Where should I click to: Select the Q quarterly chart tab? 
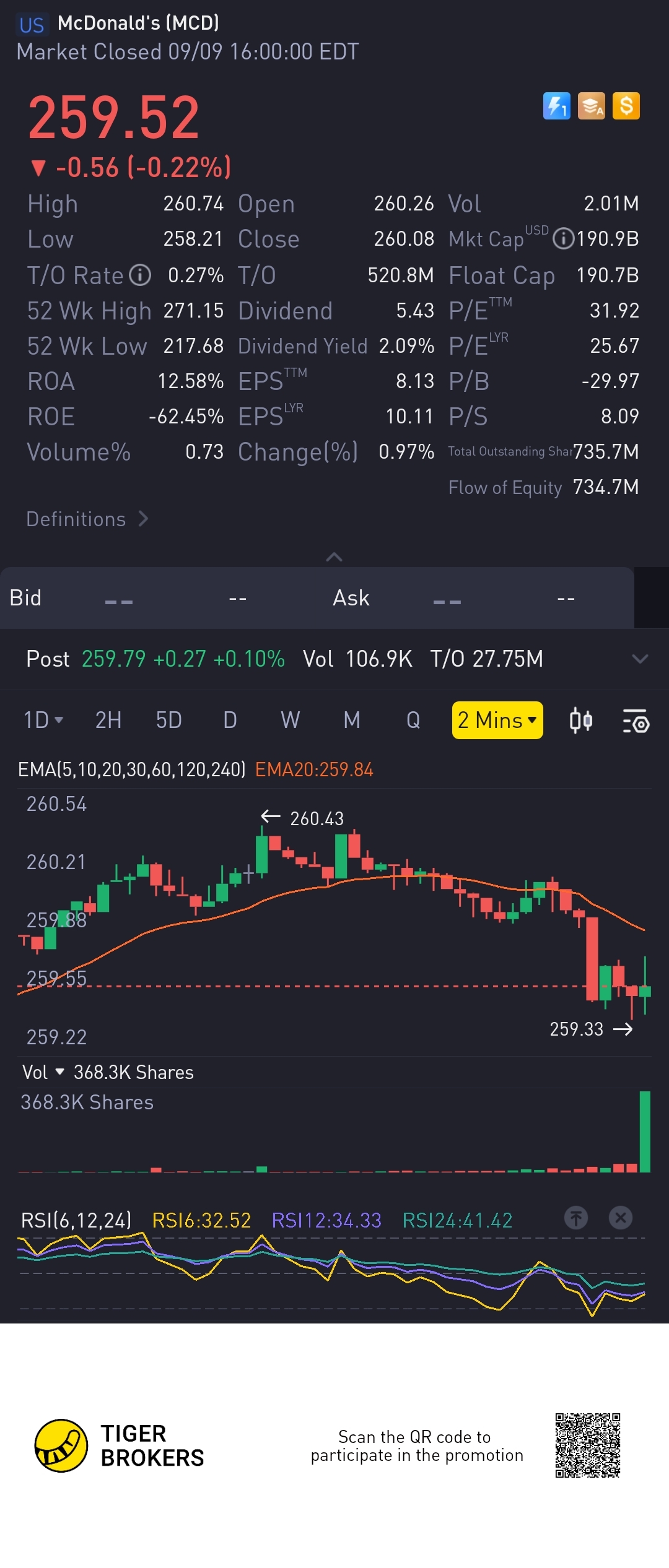click(413, 720)
